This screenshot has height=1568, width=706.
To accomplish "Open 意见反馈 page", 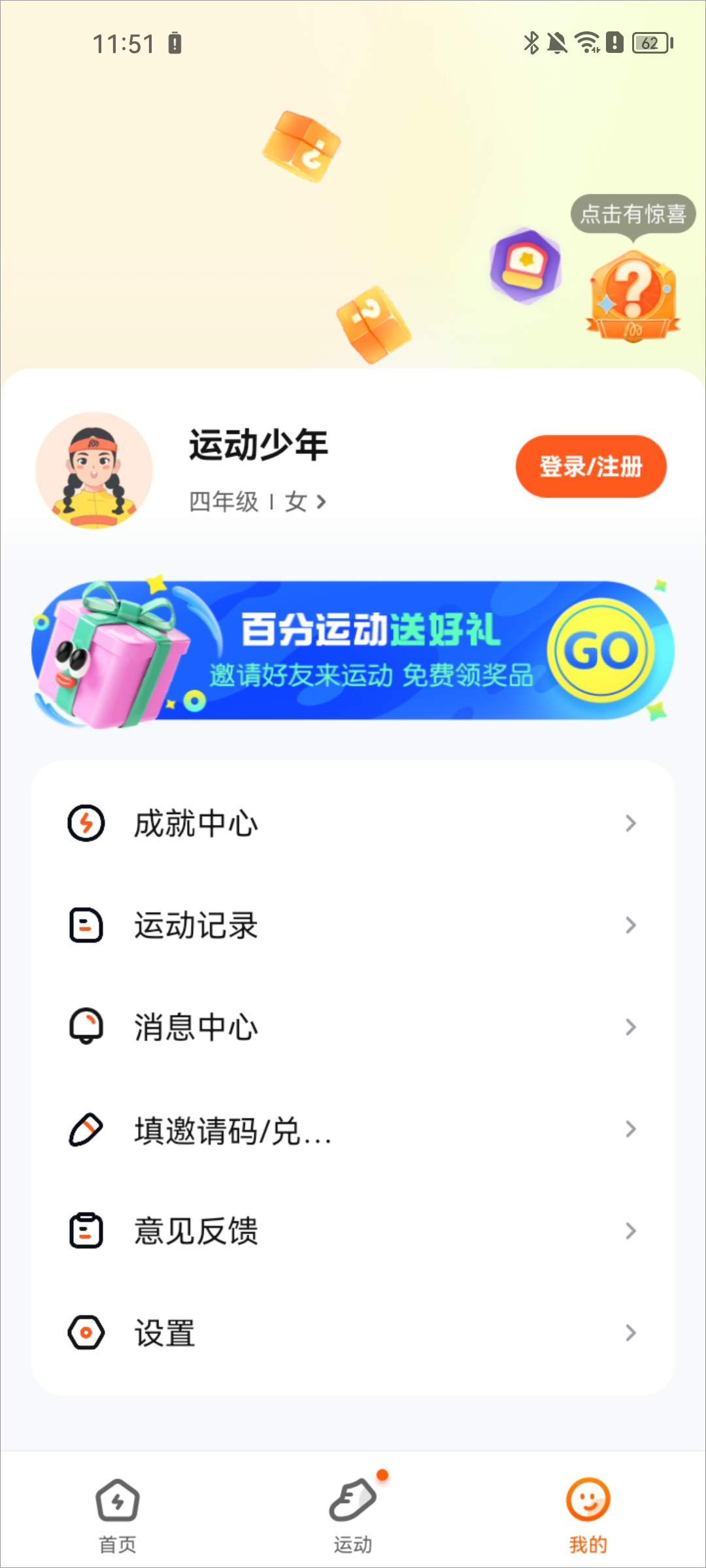I will tap(352, 1231).
